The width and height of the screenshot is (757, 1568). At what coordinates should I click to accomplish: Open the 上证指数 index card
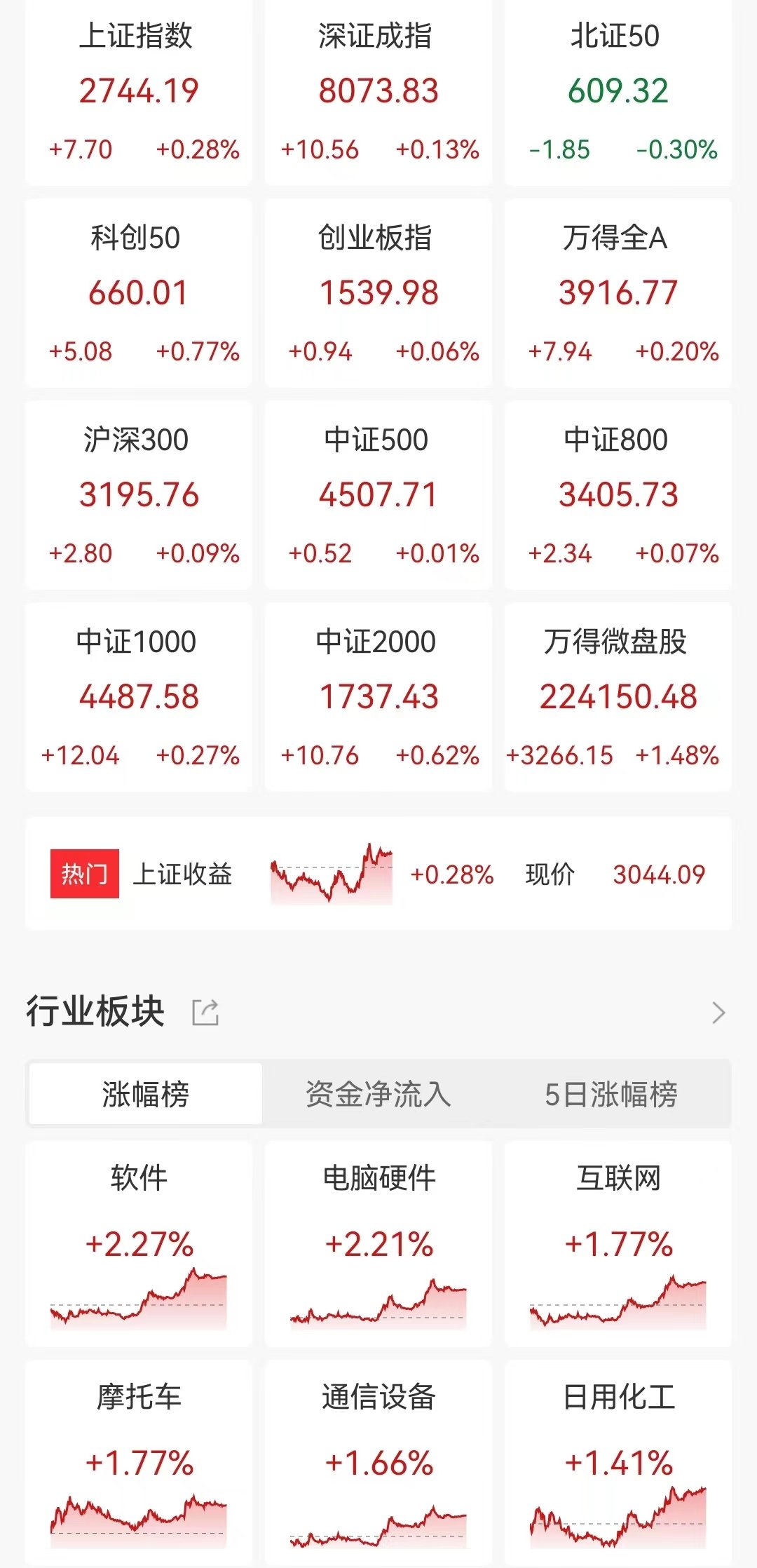[x=138, y=91]
